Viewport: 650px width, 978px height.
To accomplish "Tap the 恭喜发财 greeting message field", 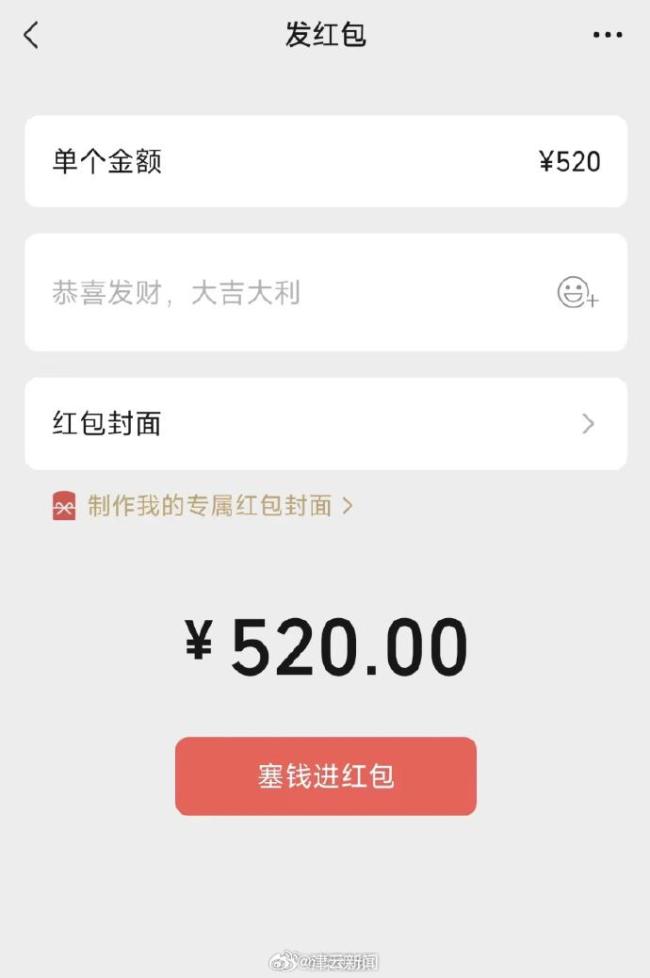I will coord(290,293).
